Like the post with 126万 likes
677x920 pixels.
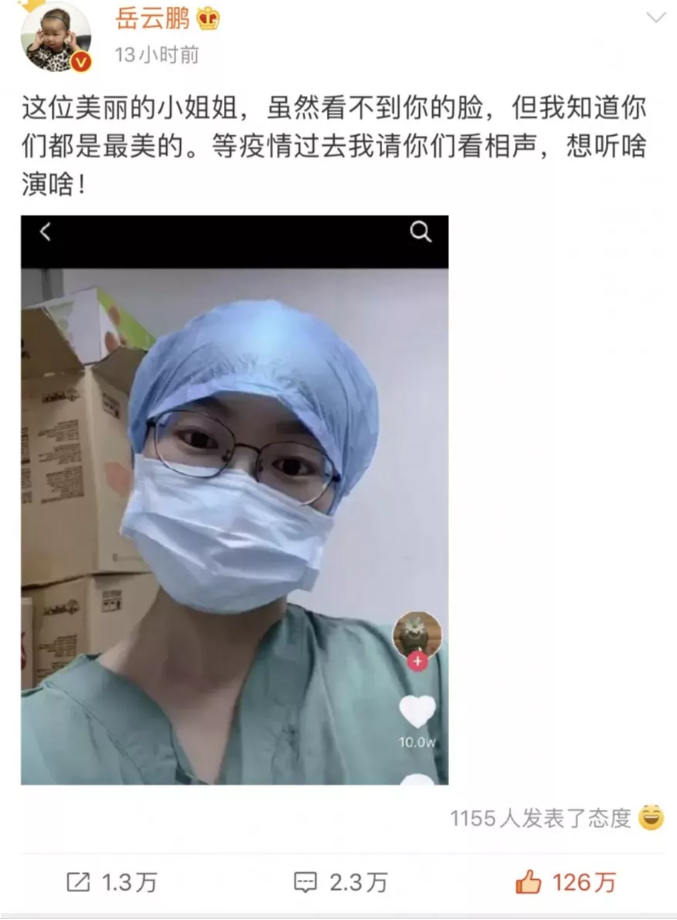click(566, 881)
